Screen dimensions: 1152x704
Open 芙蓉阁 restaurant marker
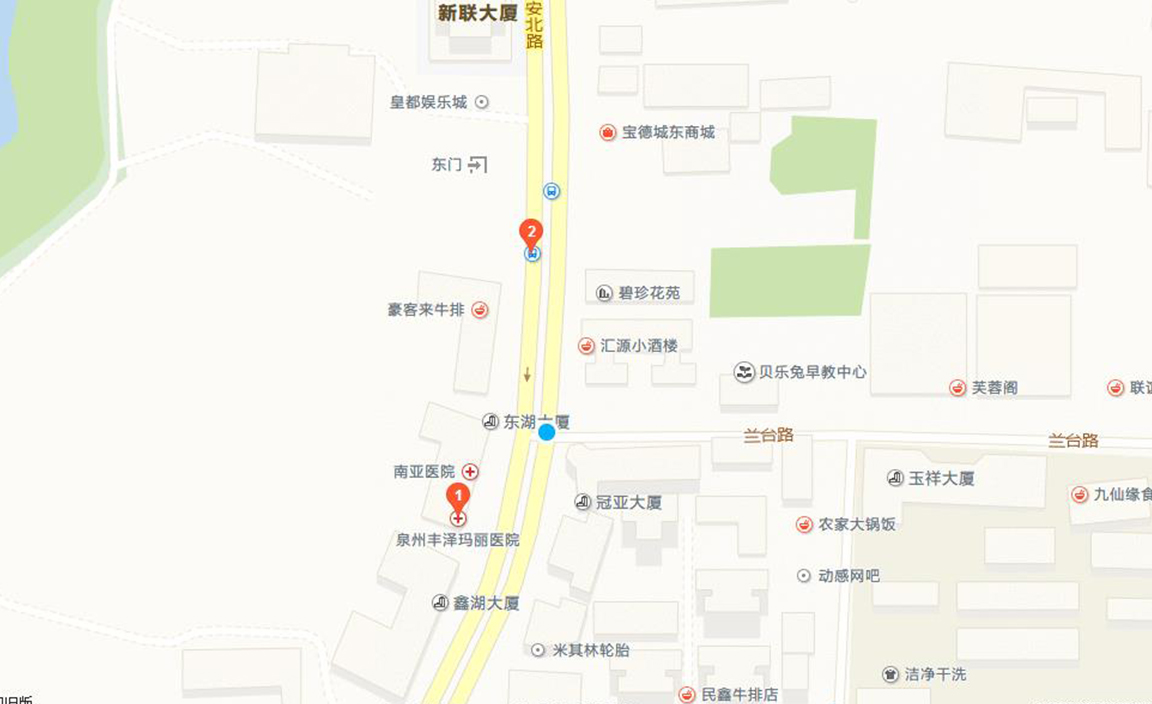click(x=958, y=387)
